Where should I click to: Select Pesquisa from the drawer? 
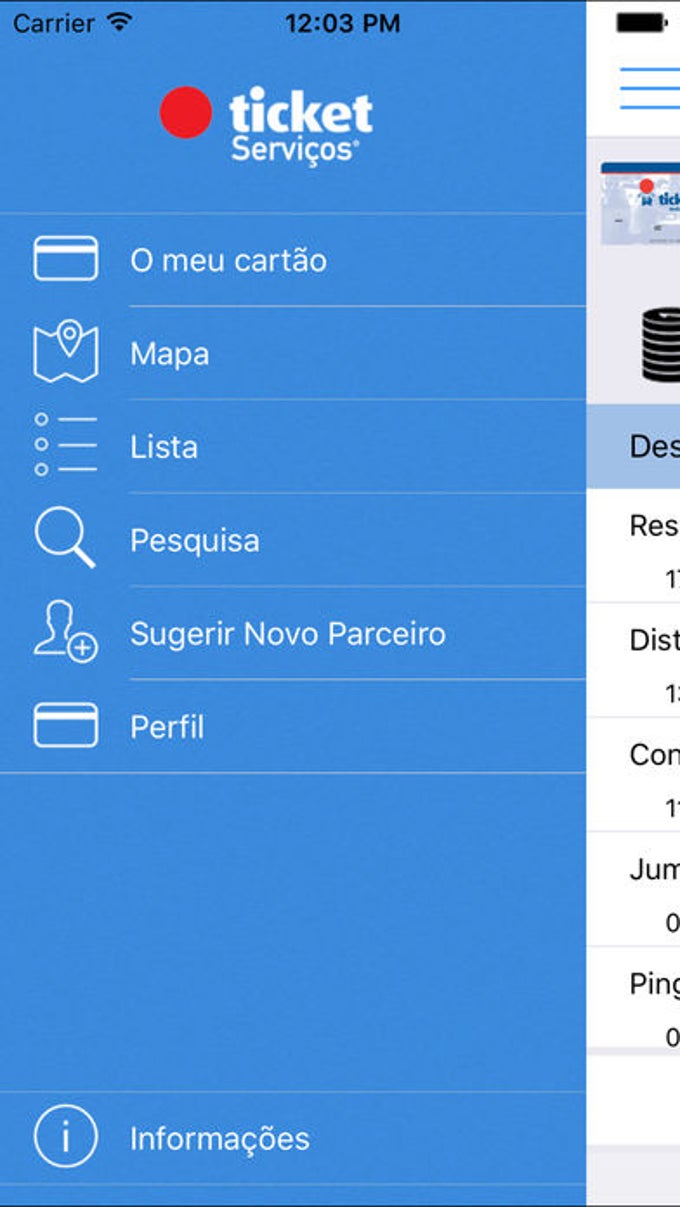195,541
